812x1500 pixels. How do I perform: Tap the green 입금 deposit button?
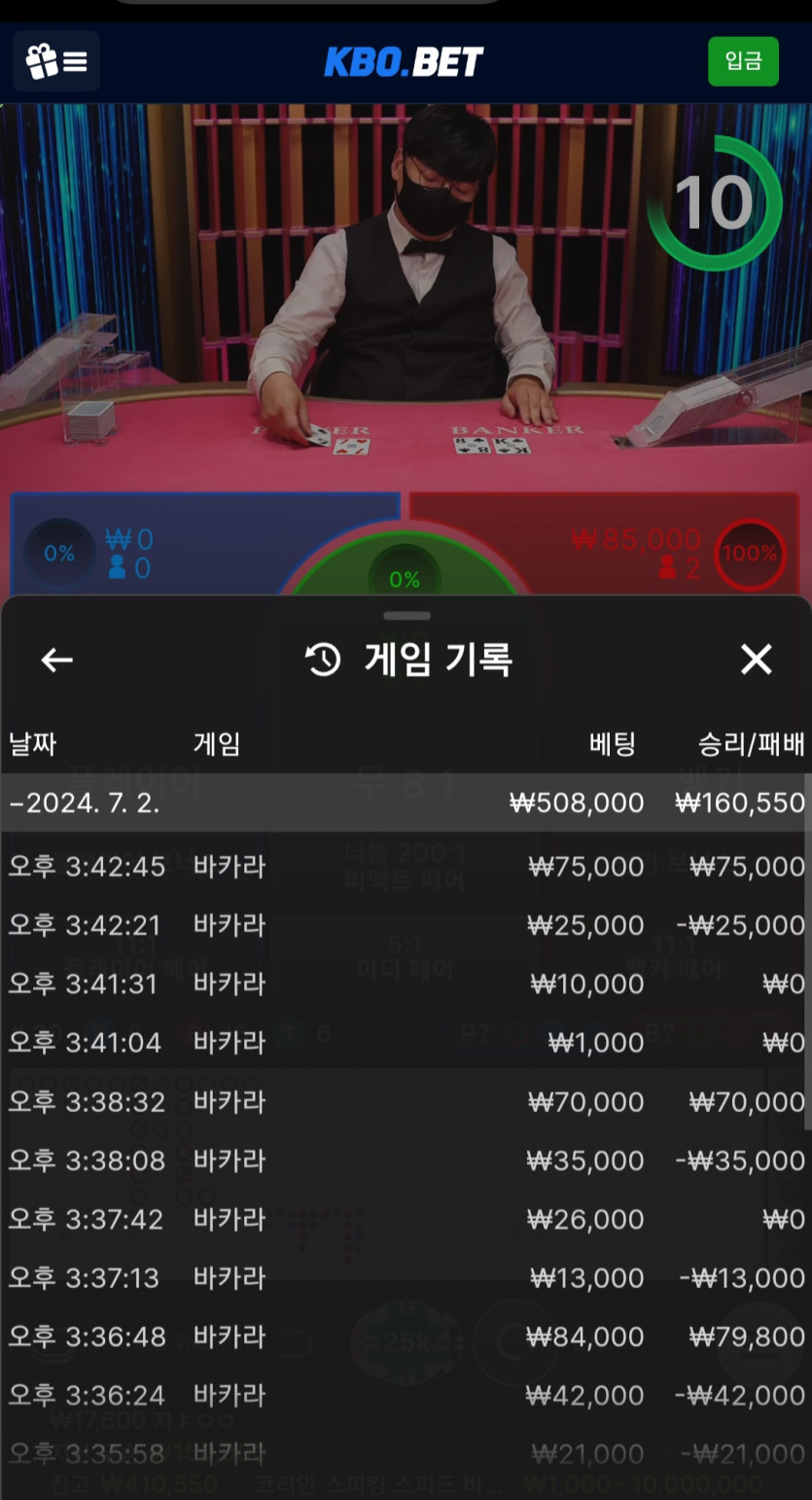(743, 61)
